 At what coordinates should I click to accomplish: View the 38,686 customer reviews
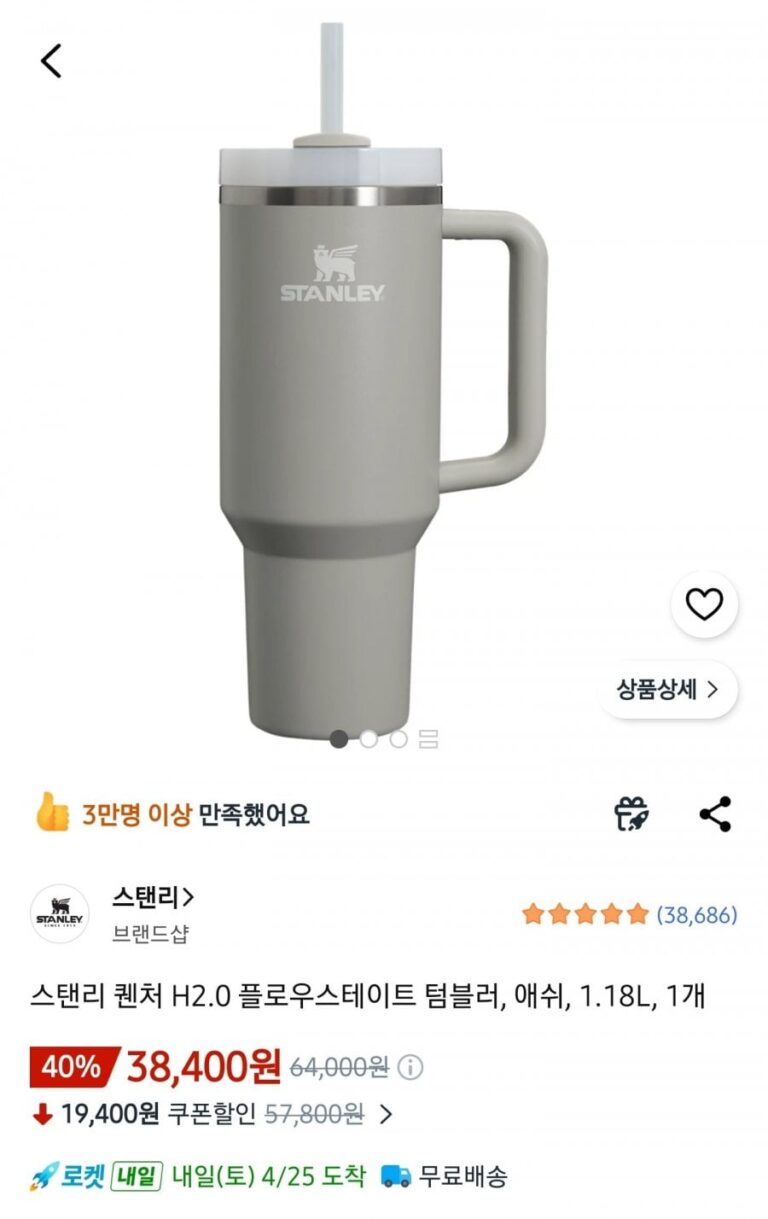click(x=696, y=914)
